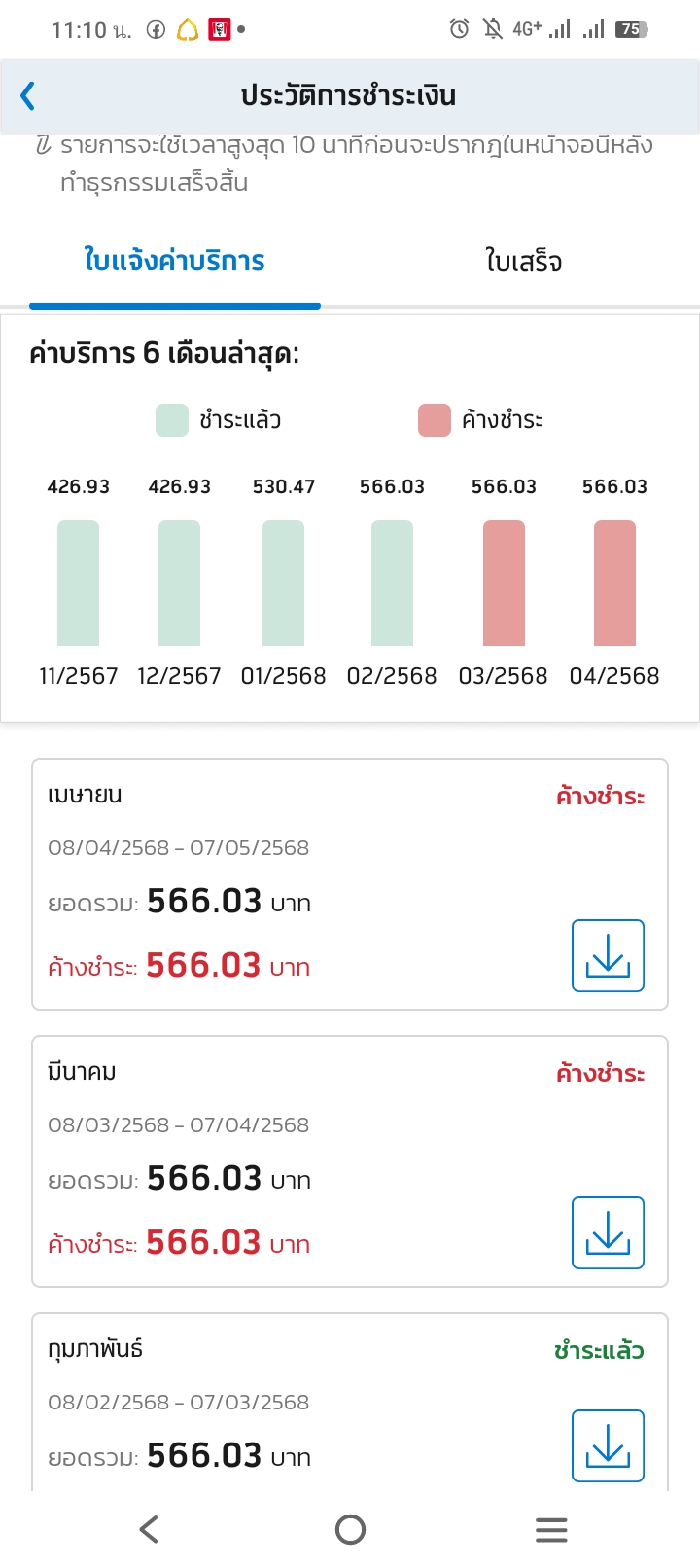Open the เมษายน bill card

292,875
